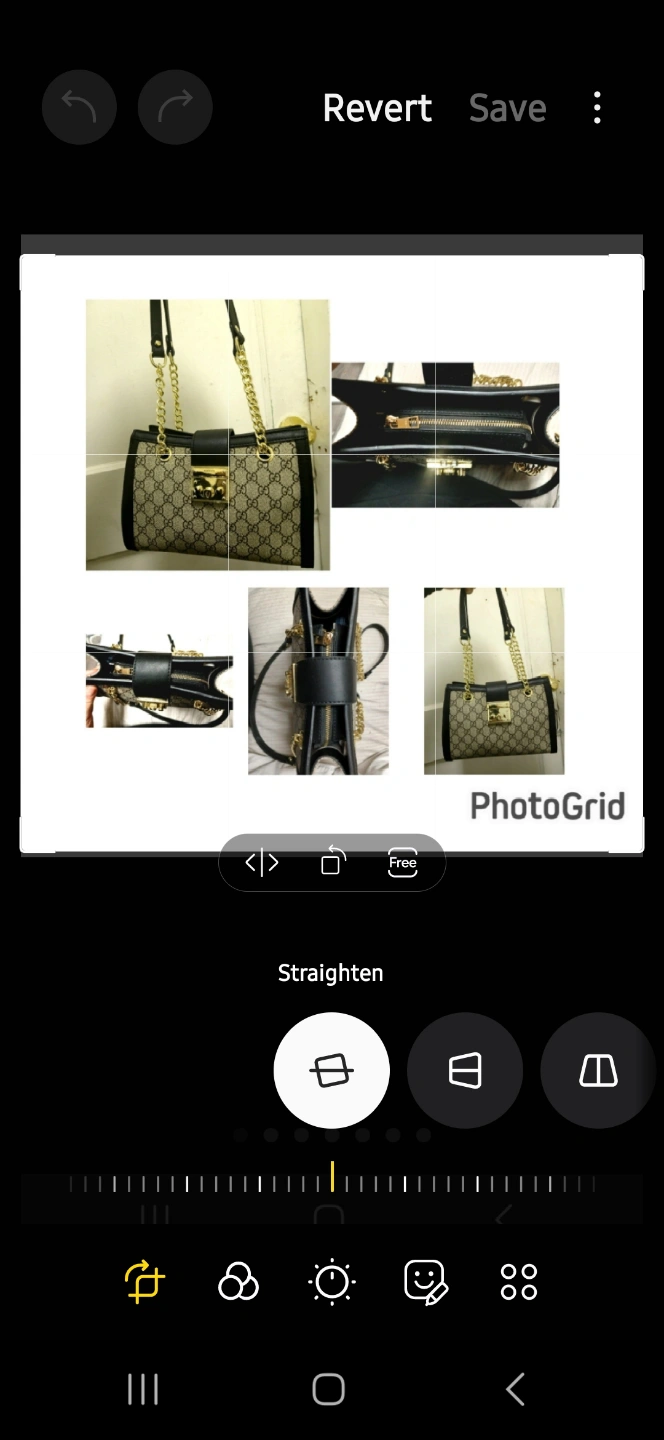The height and width of the screenshot is (1440, 664).
Task: Choose the vertical perspective tool
Action: tap(598, 1070)
